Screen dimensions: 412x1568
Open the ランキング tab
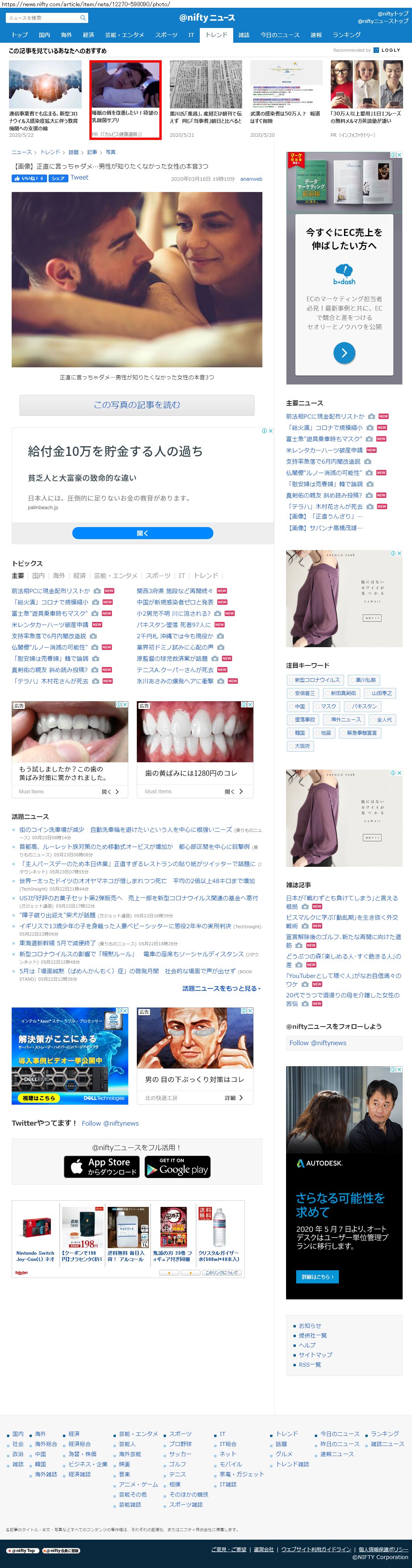346,35
